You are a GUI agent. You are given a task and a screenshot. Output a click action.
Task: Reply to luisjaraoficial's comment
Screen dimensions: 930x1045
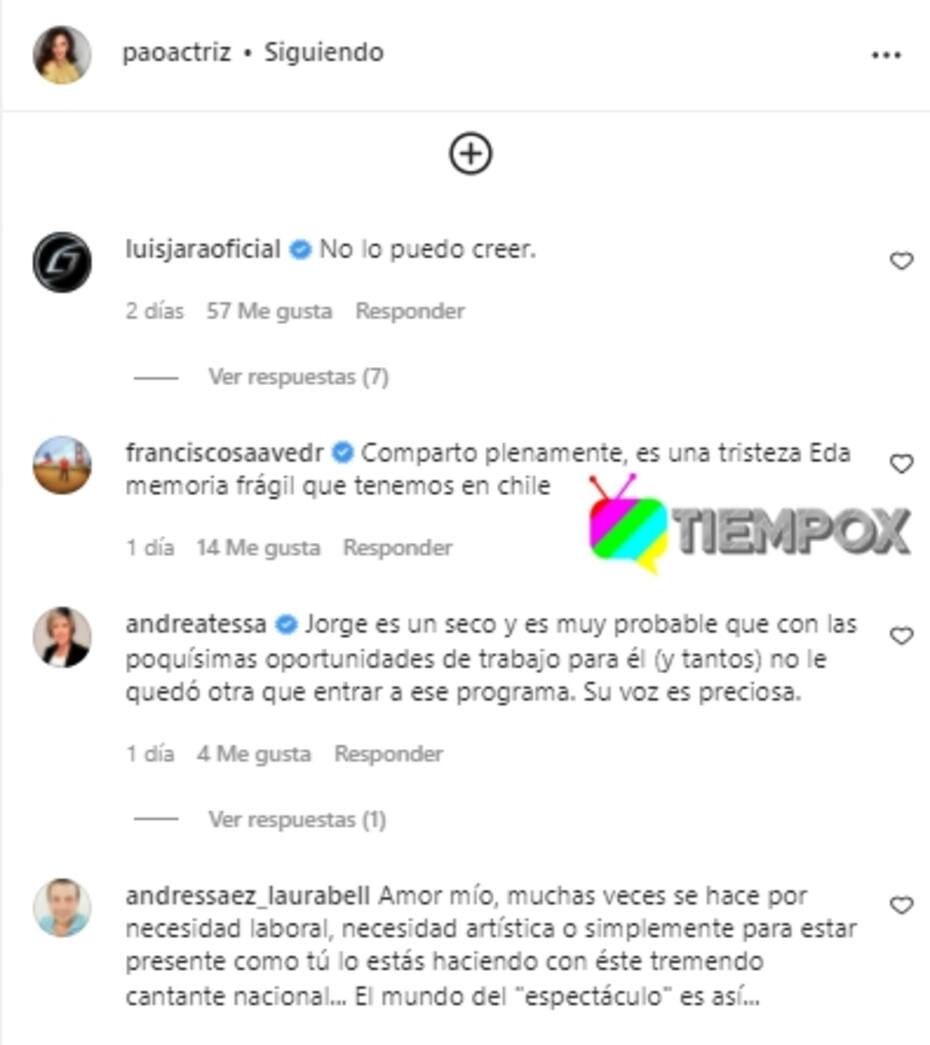pos(410,311)
